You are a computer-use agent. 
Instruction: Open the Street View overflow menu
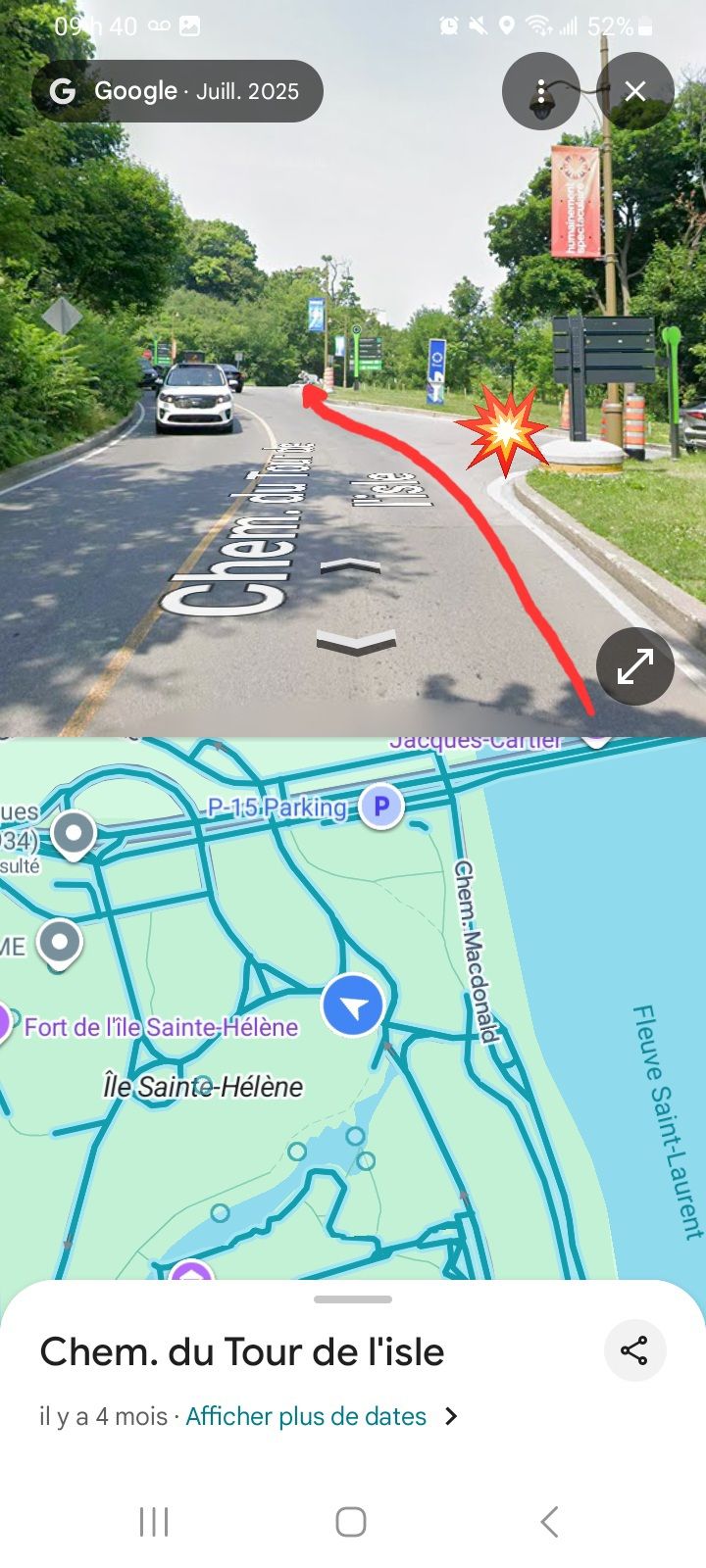pyautogui.click(x=540, y=92)
